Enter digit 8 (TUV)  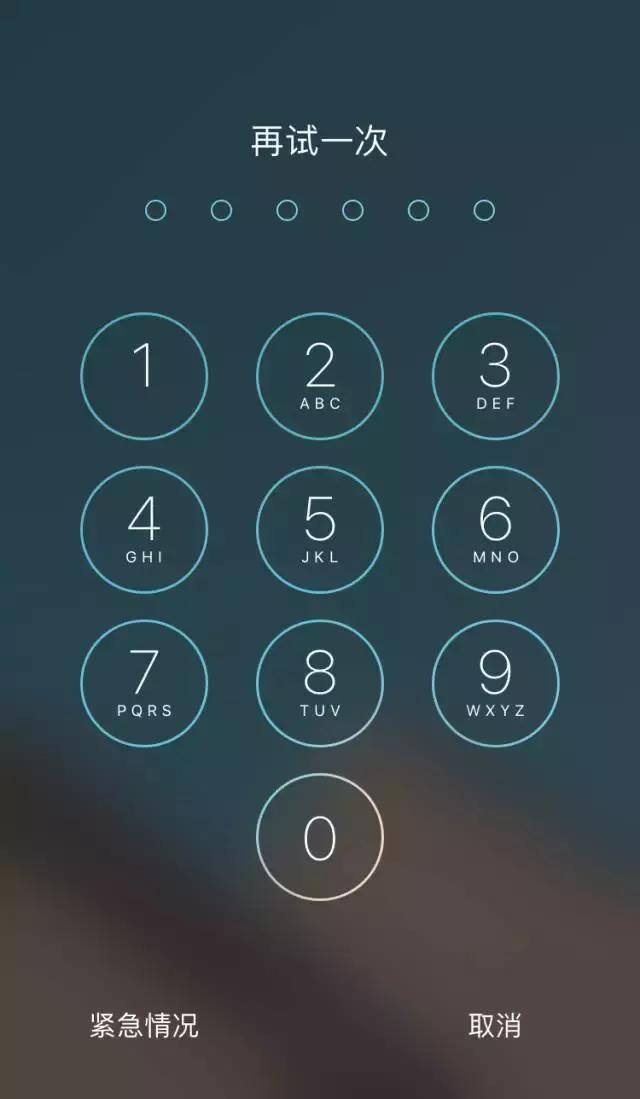(320, 683)
